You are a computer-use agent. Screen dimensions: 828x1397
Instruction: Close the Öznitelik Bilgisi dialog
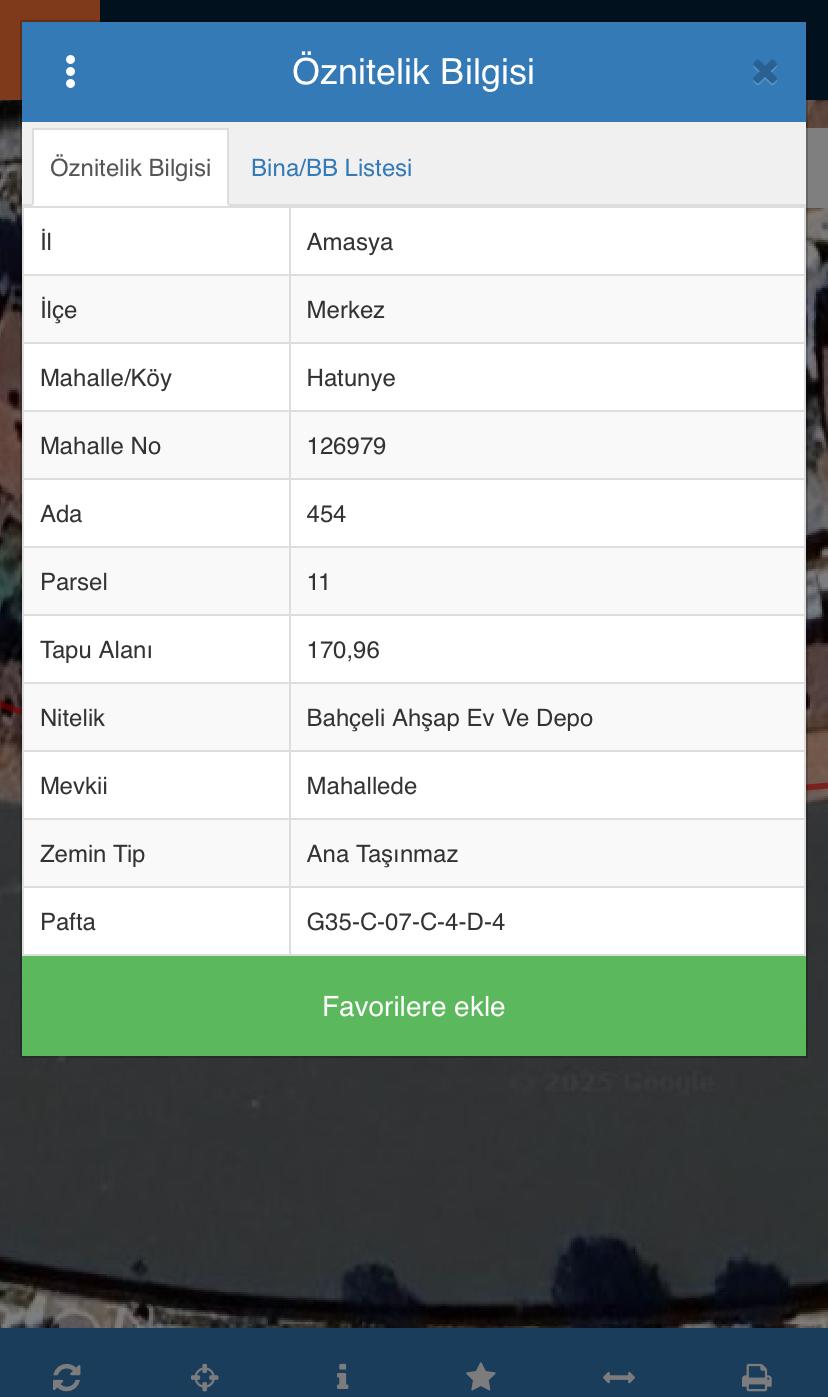pyautogui.click(x=765, y=72)
